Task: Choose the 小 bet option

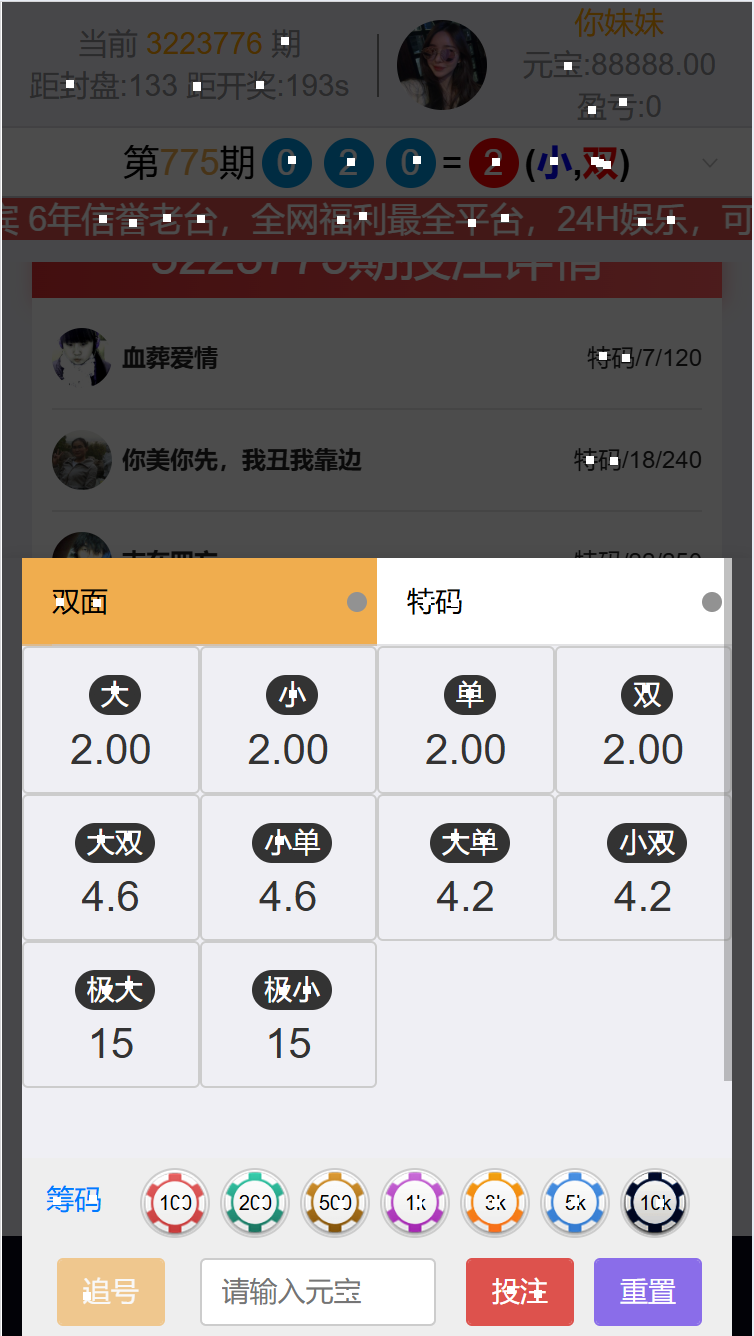Action: click(x=289, y=720)
